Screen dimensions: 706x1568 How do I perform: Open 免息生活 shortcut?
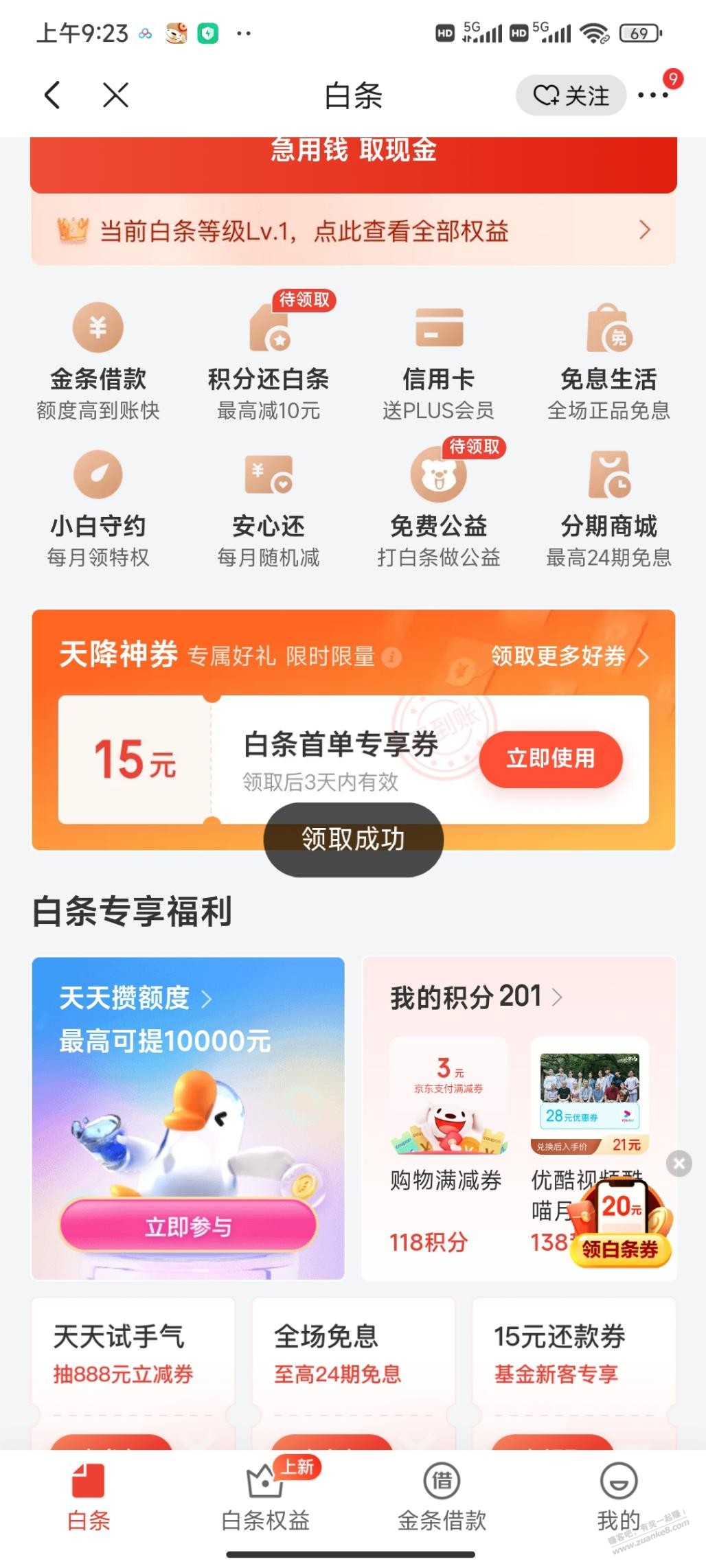click(608, 360)
